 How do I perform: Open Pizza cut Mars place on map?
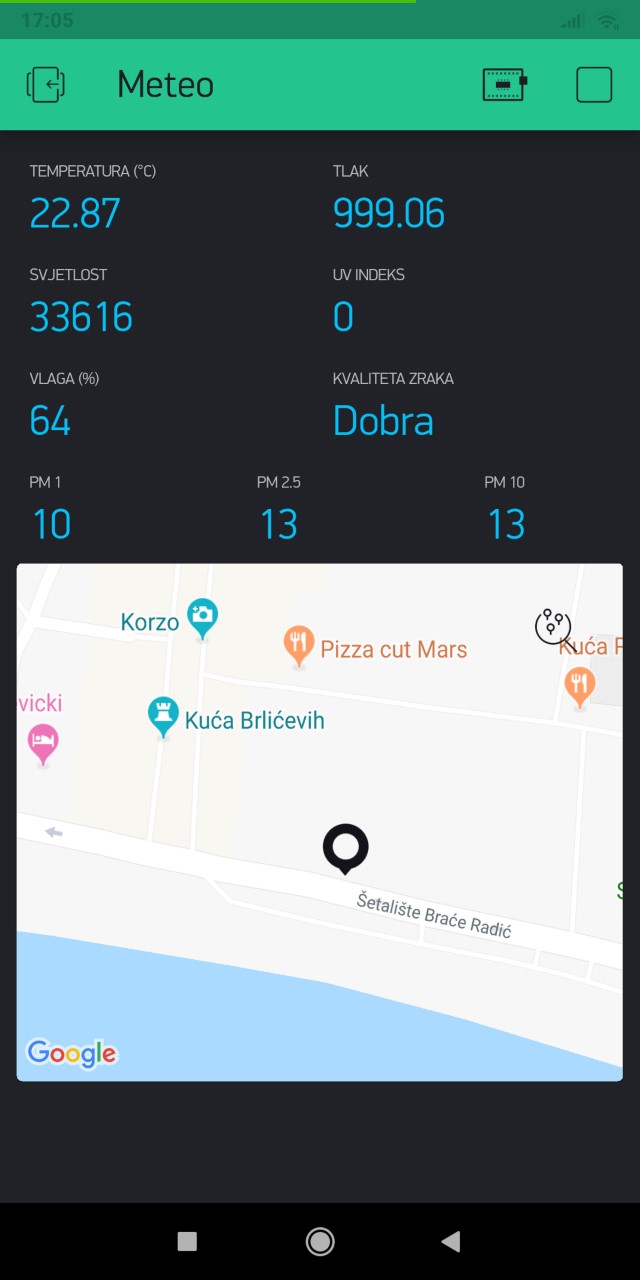pyautogui.click(x=299, y=646)
